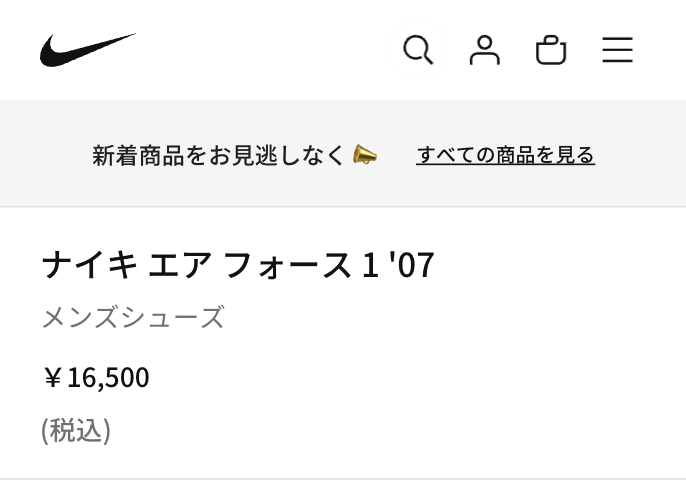Open the hamburger menu
The width and height of the screenshot is (686, 480).
617,50
